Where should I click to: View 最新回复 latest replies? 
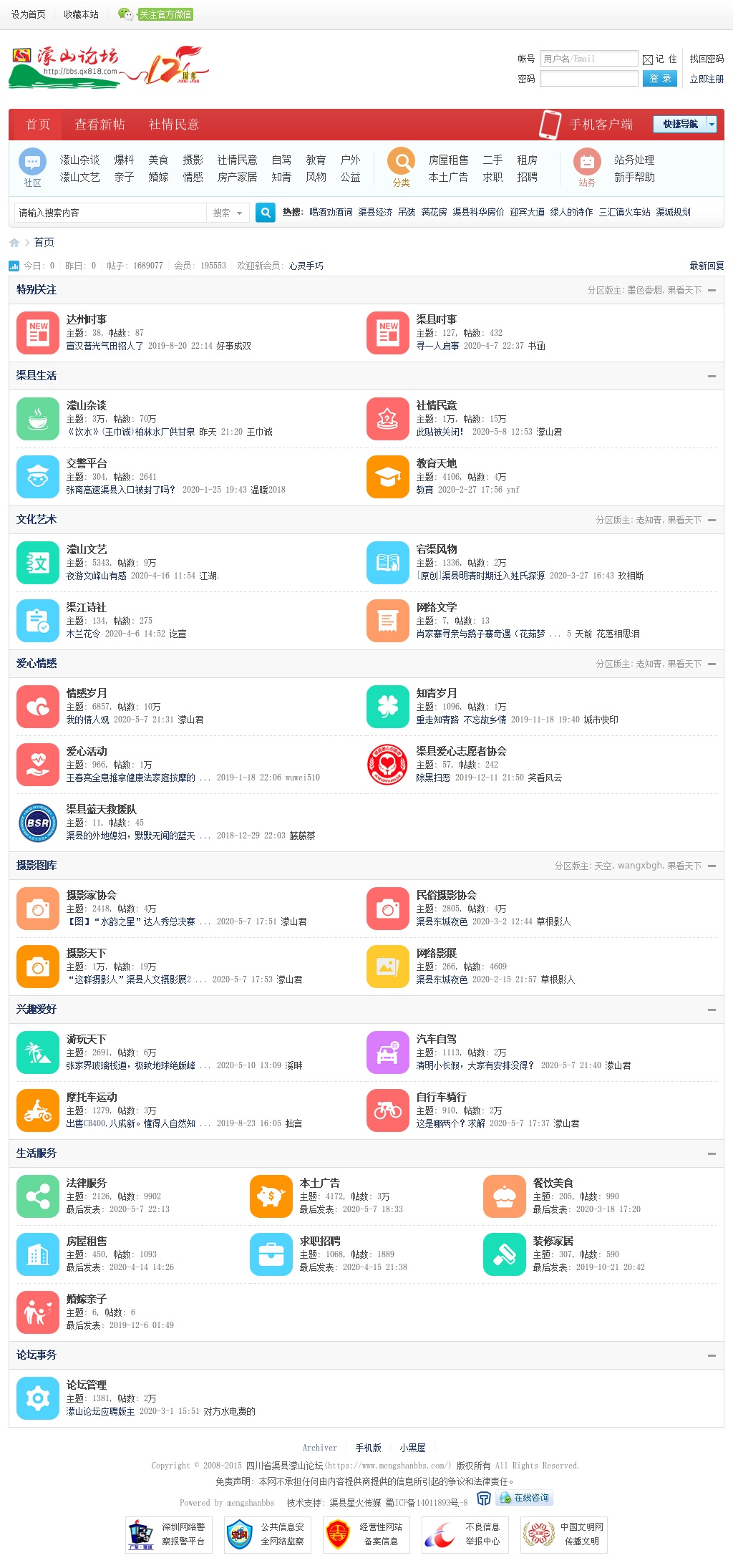point(706,266)
